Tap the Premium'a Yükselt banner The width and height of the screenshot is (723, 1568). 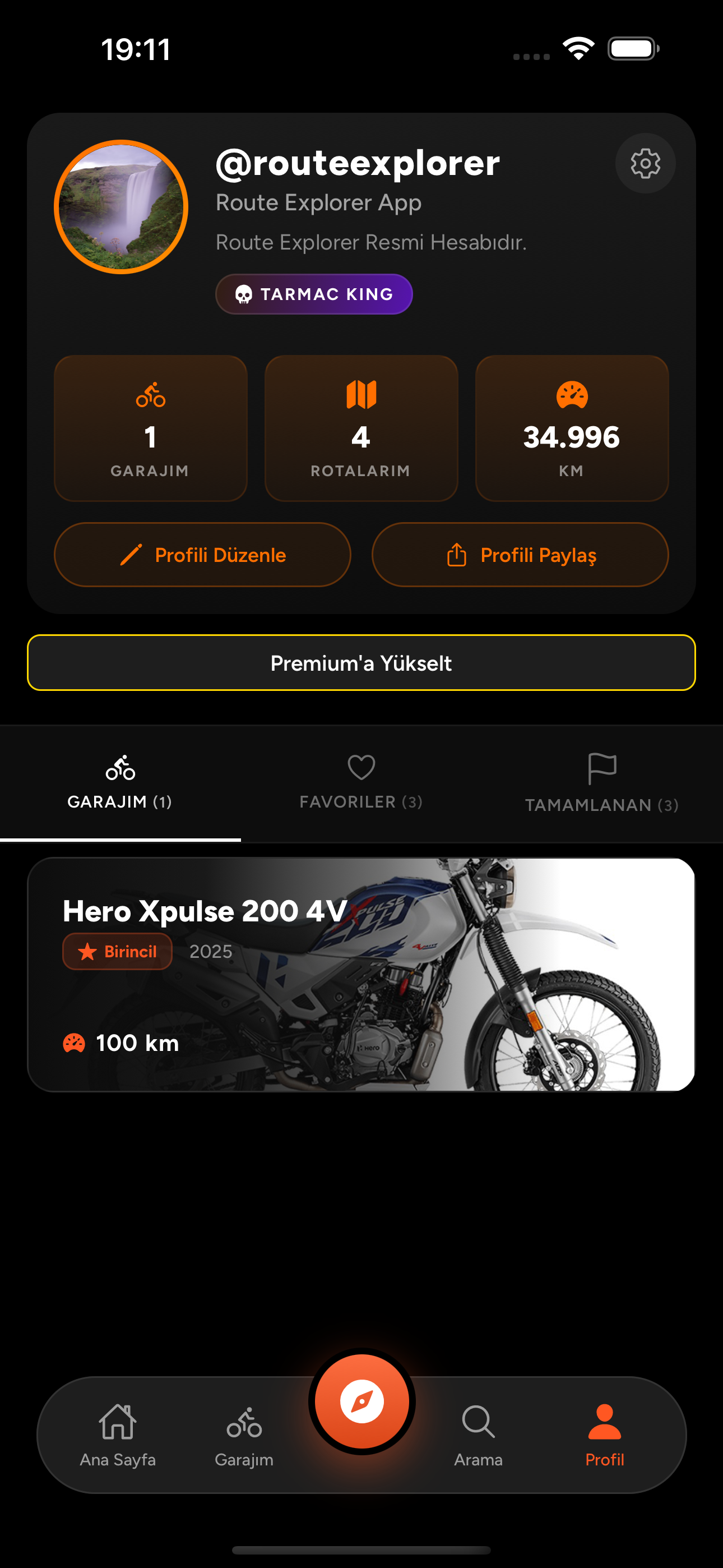click(x=361, y=663)
